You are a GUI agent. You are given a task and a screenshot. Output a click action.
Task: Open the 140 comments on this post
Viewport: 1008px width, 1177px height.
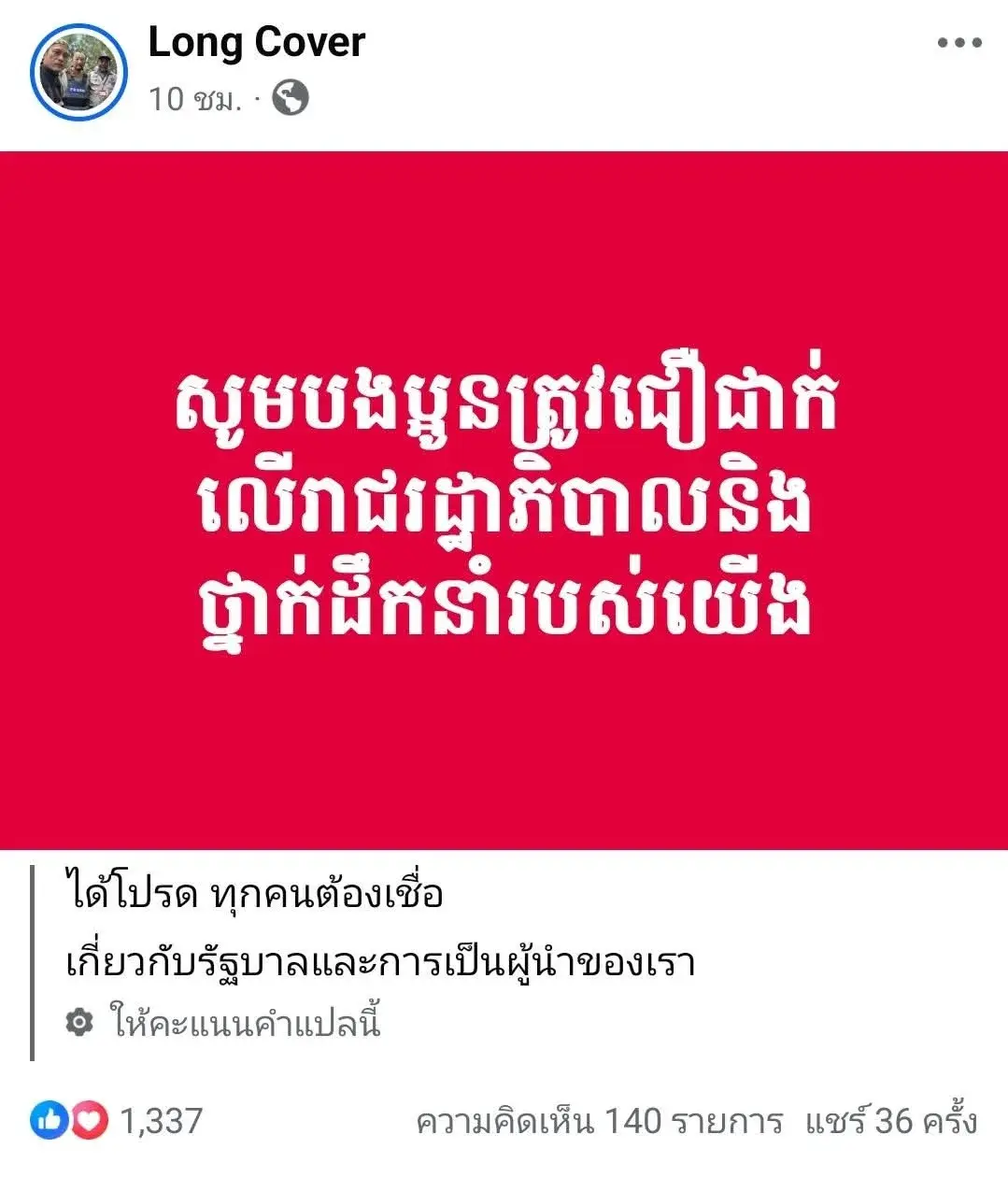[x=598, y=1120]
